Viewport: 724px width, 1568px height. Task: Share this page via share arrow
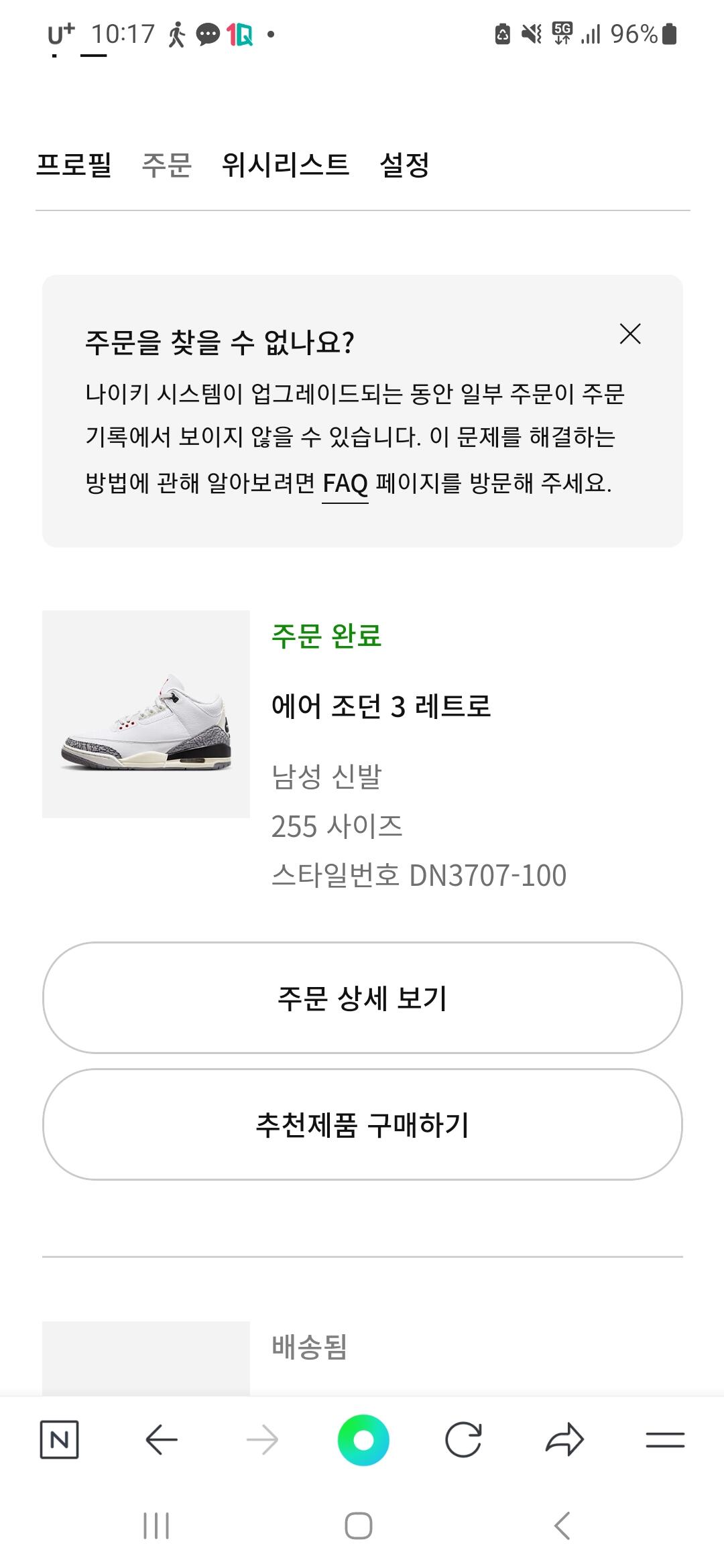564,1439
